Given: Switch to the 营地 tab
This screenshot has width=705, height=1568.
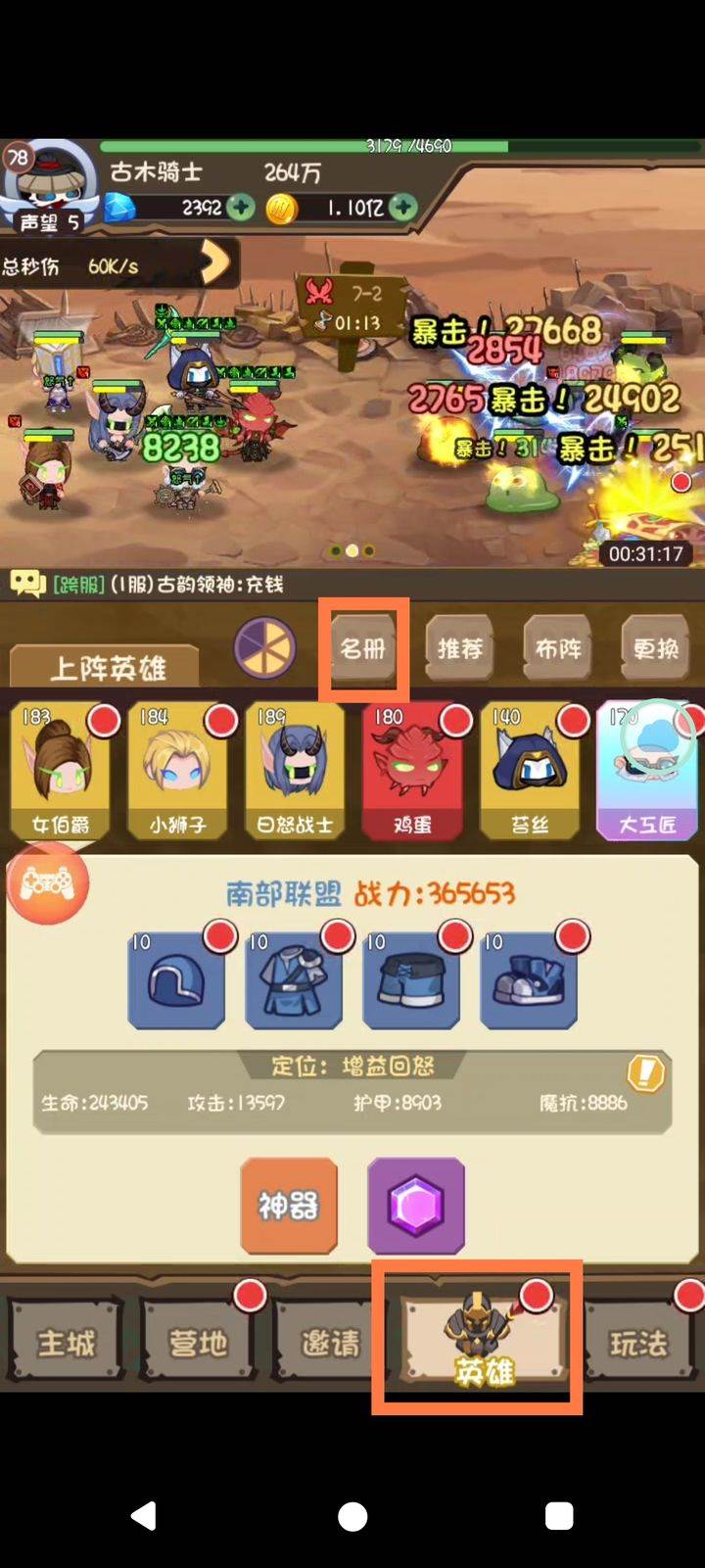Looking at the screenshot, I should pyautogui.click(x=198, y=1342).
